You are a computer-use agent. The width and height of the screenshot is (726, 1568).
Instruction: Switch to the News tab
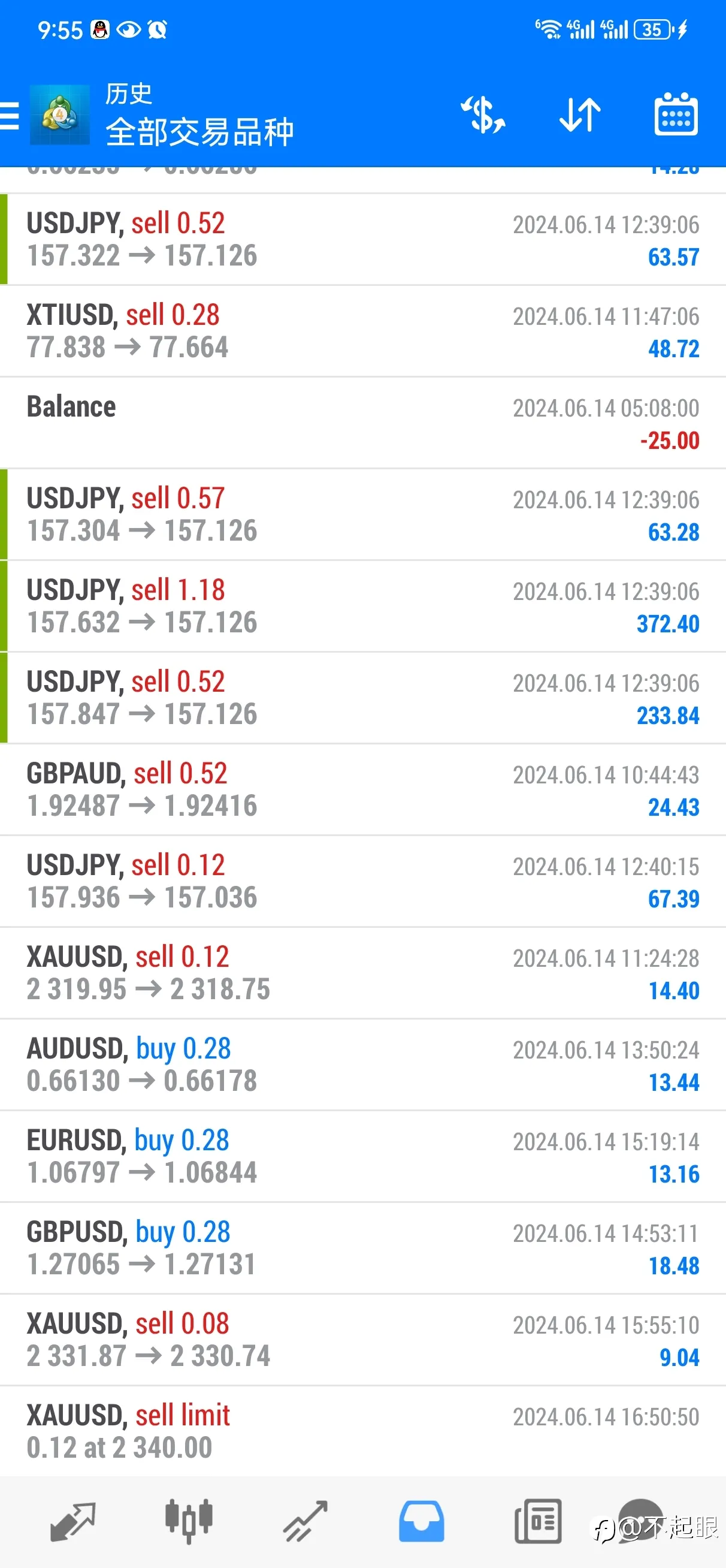tap(537, 1521)
